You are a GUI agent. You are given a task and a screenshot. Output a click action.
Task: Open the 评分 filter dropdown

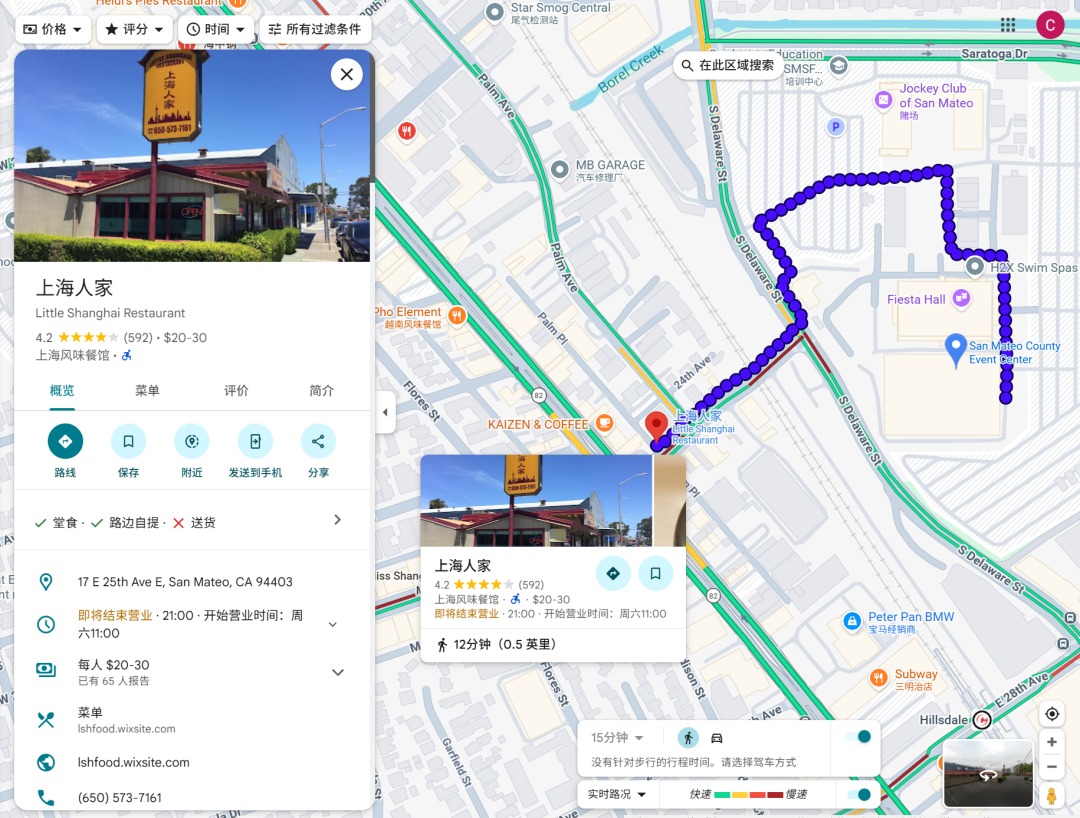(x=134, y=29)
